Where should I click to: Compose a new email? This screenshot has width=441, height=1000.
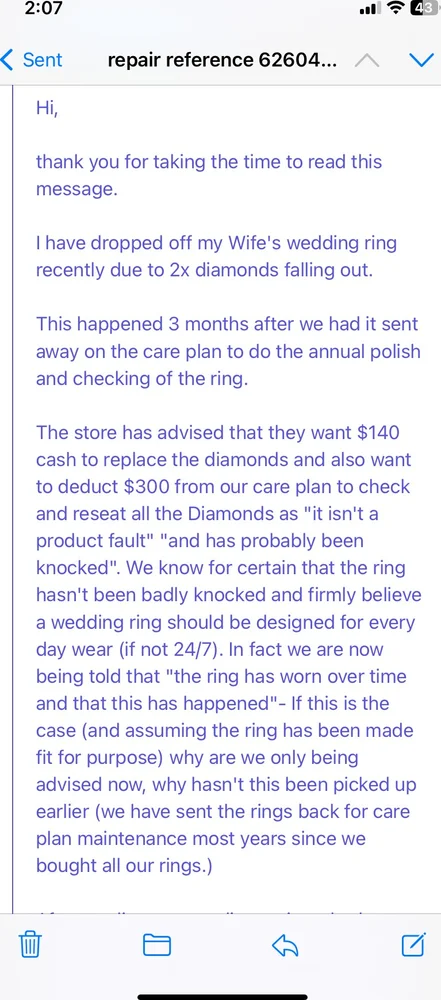pos(414,944)
